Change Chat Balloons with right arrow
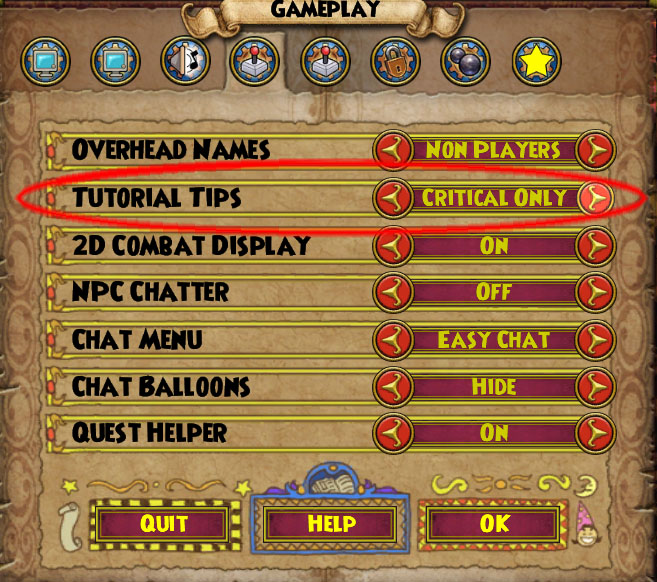The height and width of the screenshot is (582, 657). (598, 386)
